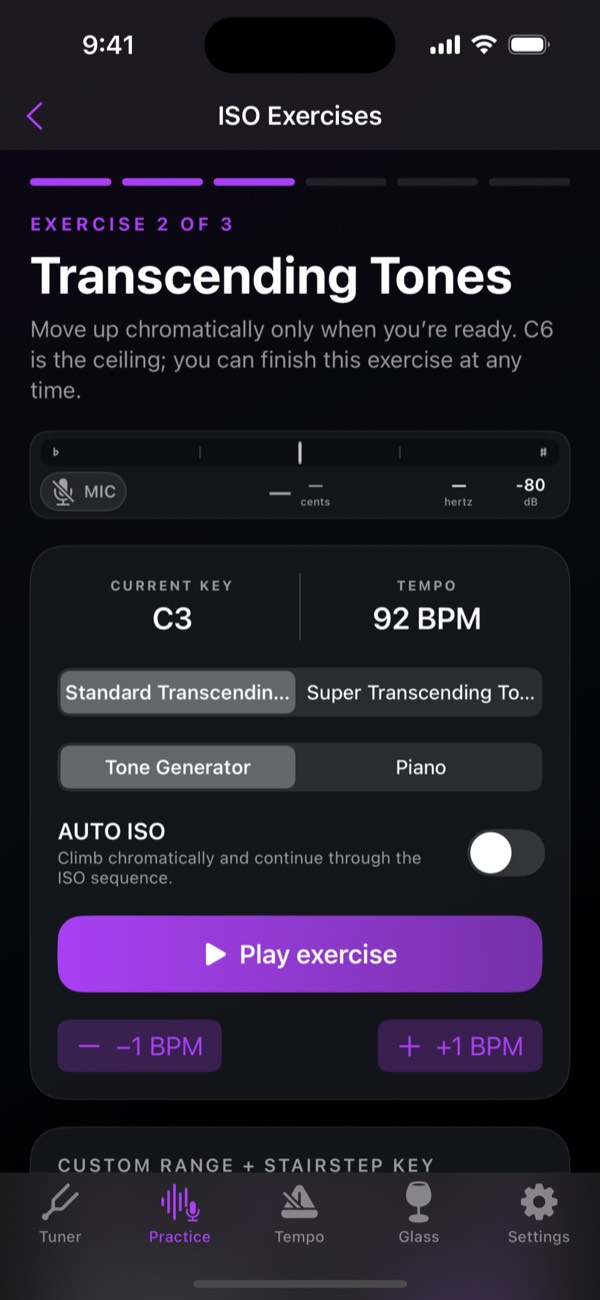Toggle the MIC button
Viewport: 600px width, 1300px height.
(84, 492)
